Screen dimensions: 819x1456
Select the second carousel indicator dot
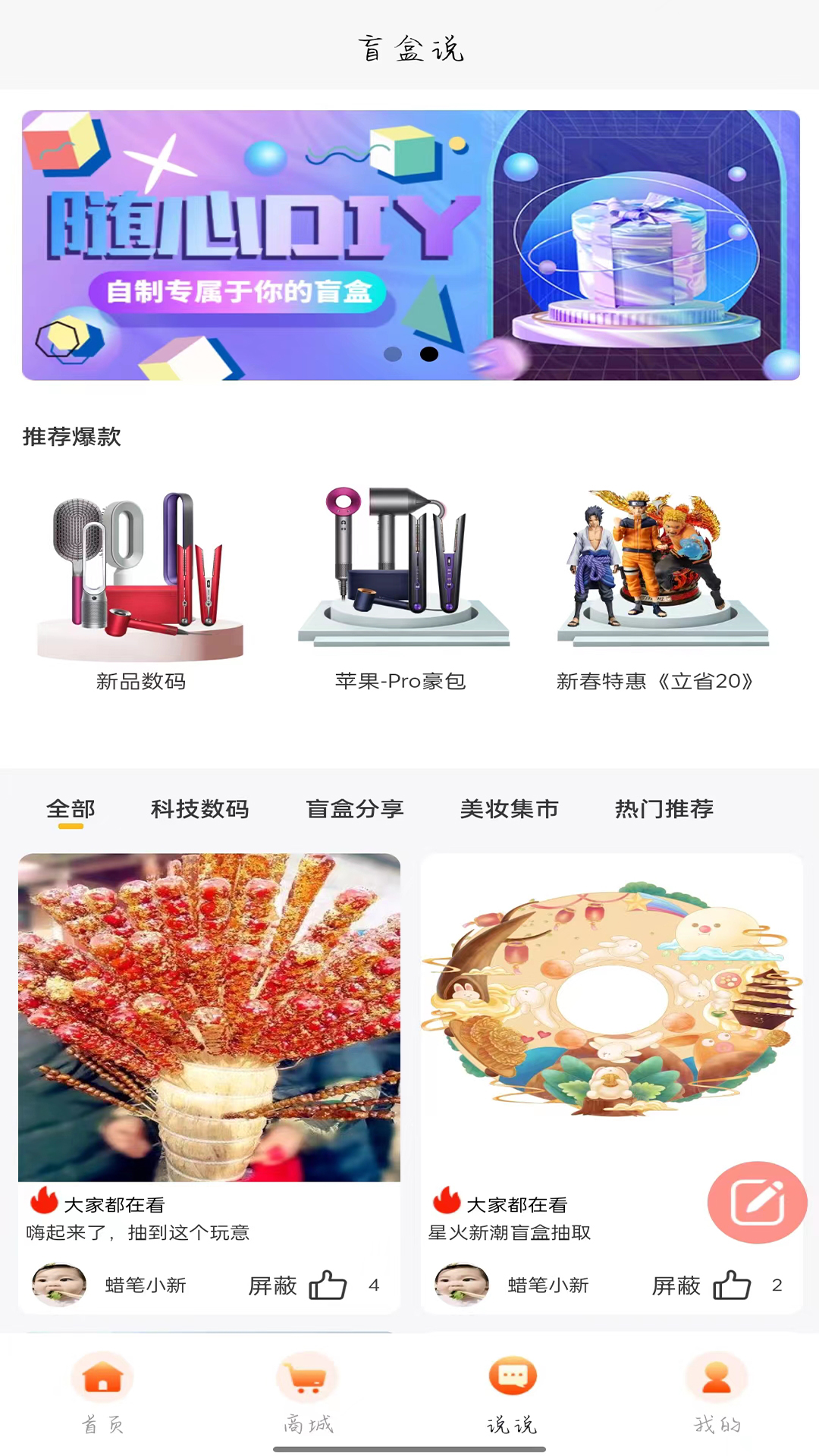click(429, 353)
